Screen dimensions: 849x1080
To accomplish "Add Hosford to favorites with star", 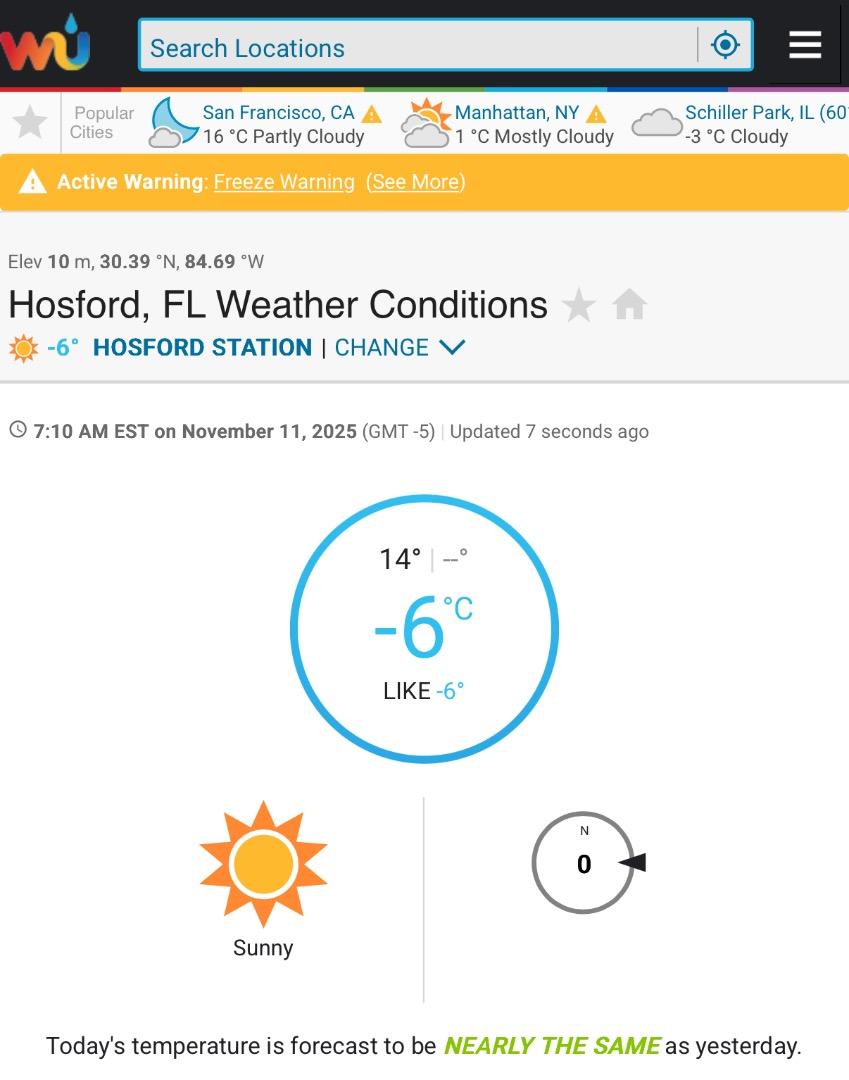I will click(579, 304).
